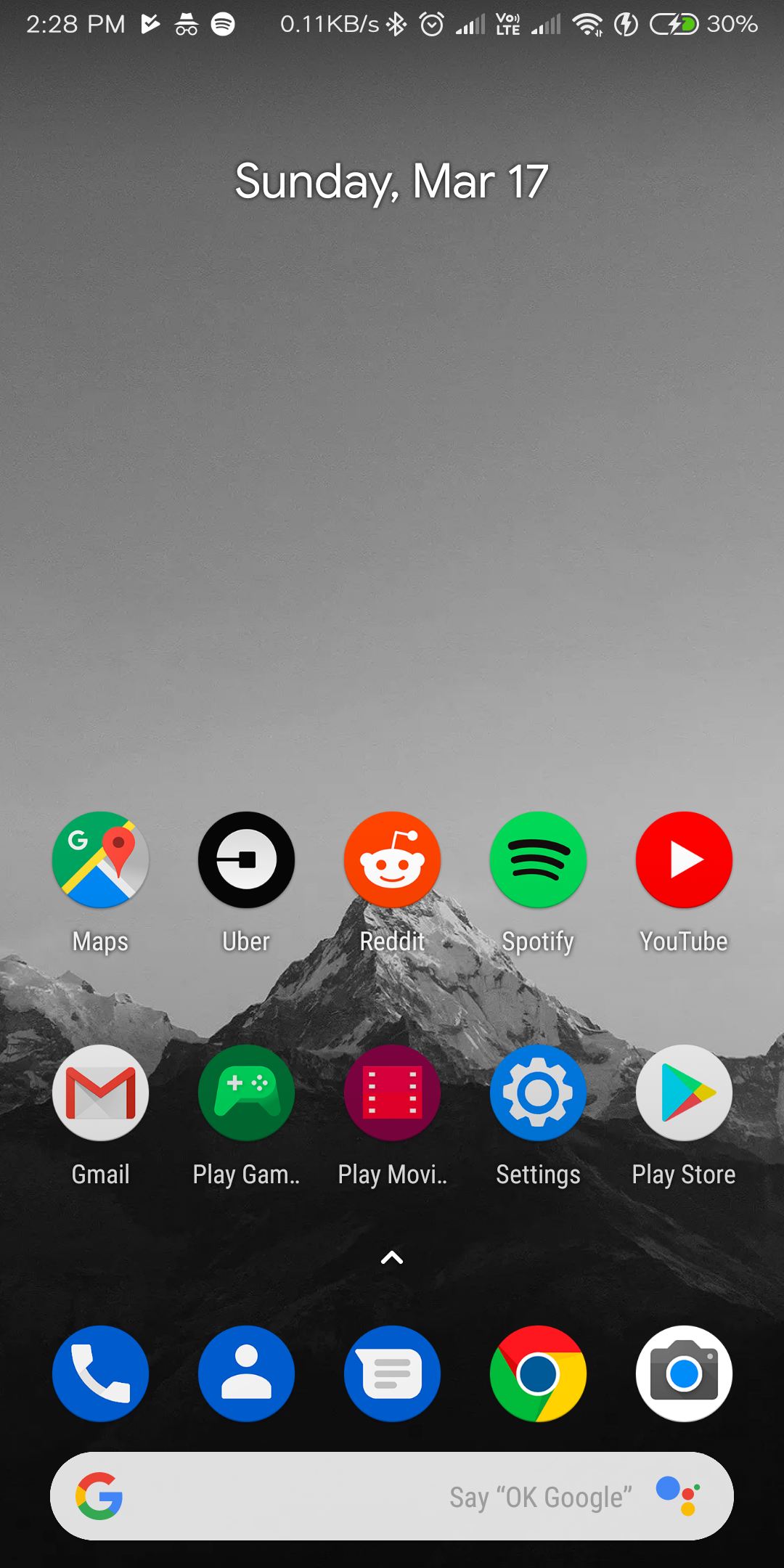The height and width of the screenshot is (1568, 784).
Task: Open the Phone dialer
Action: (x=100, y=1373)
